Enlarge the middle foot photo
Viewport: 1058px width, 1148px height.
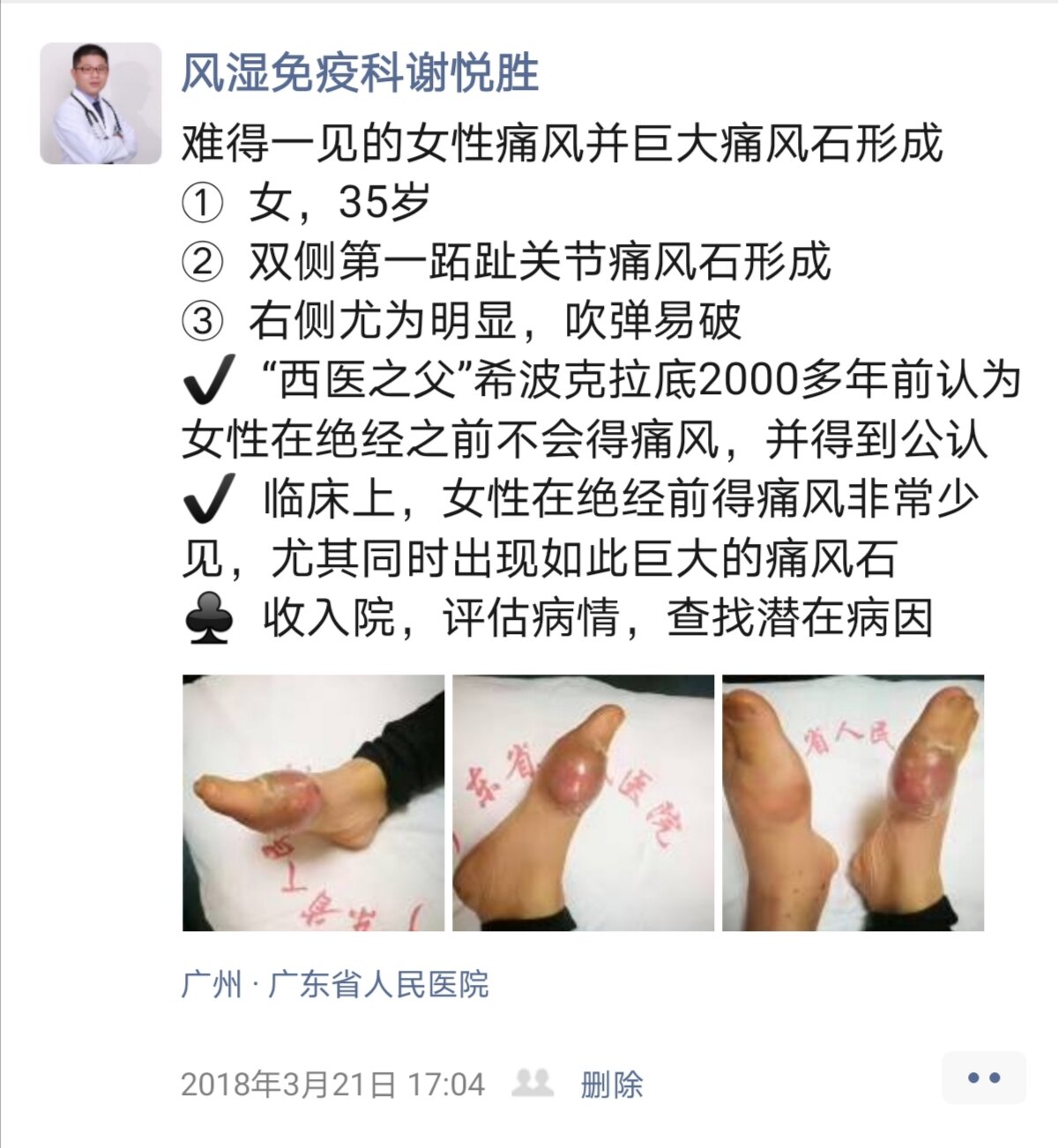(x=583, y=802)
